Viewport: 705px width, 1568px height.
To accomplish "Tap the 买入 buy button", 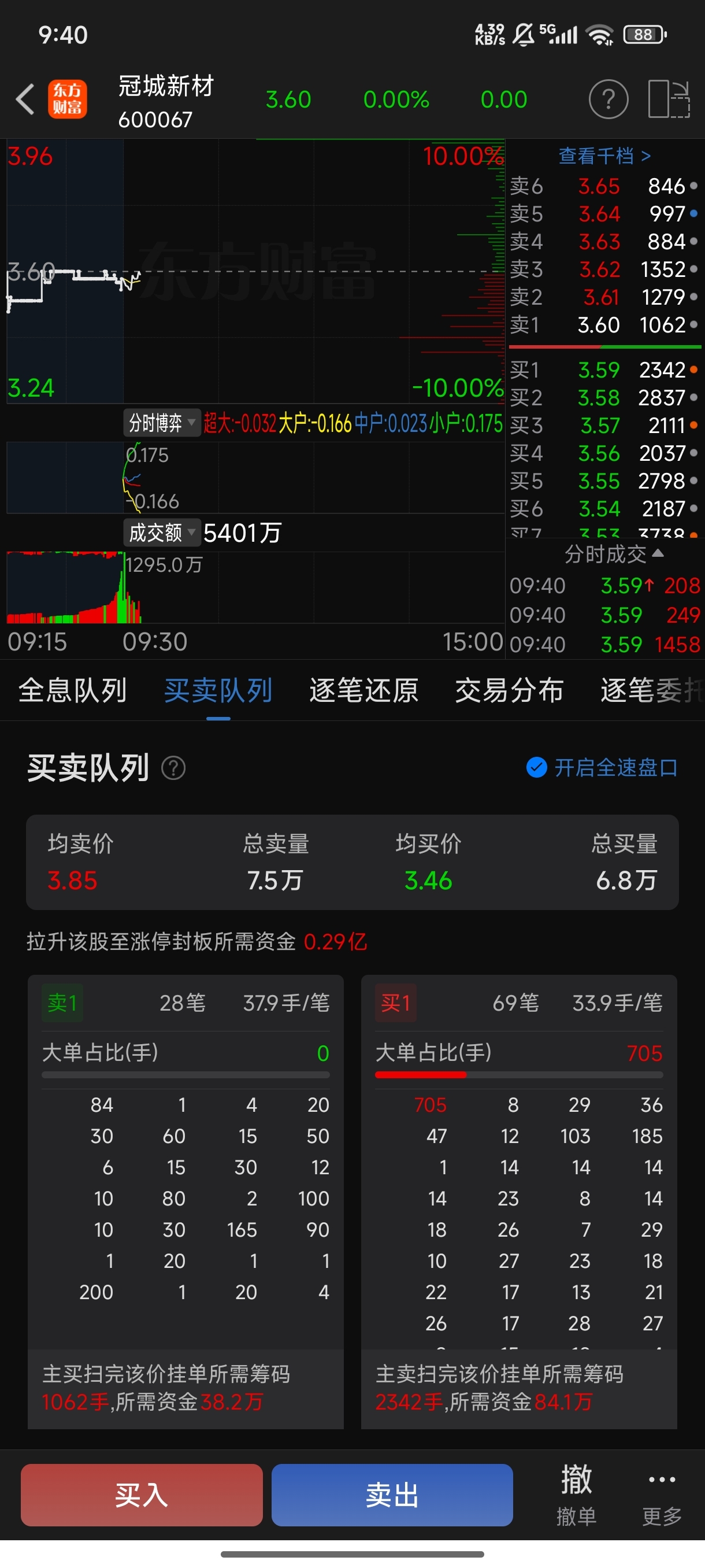I will tap(142, 1495).
